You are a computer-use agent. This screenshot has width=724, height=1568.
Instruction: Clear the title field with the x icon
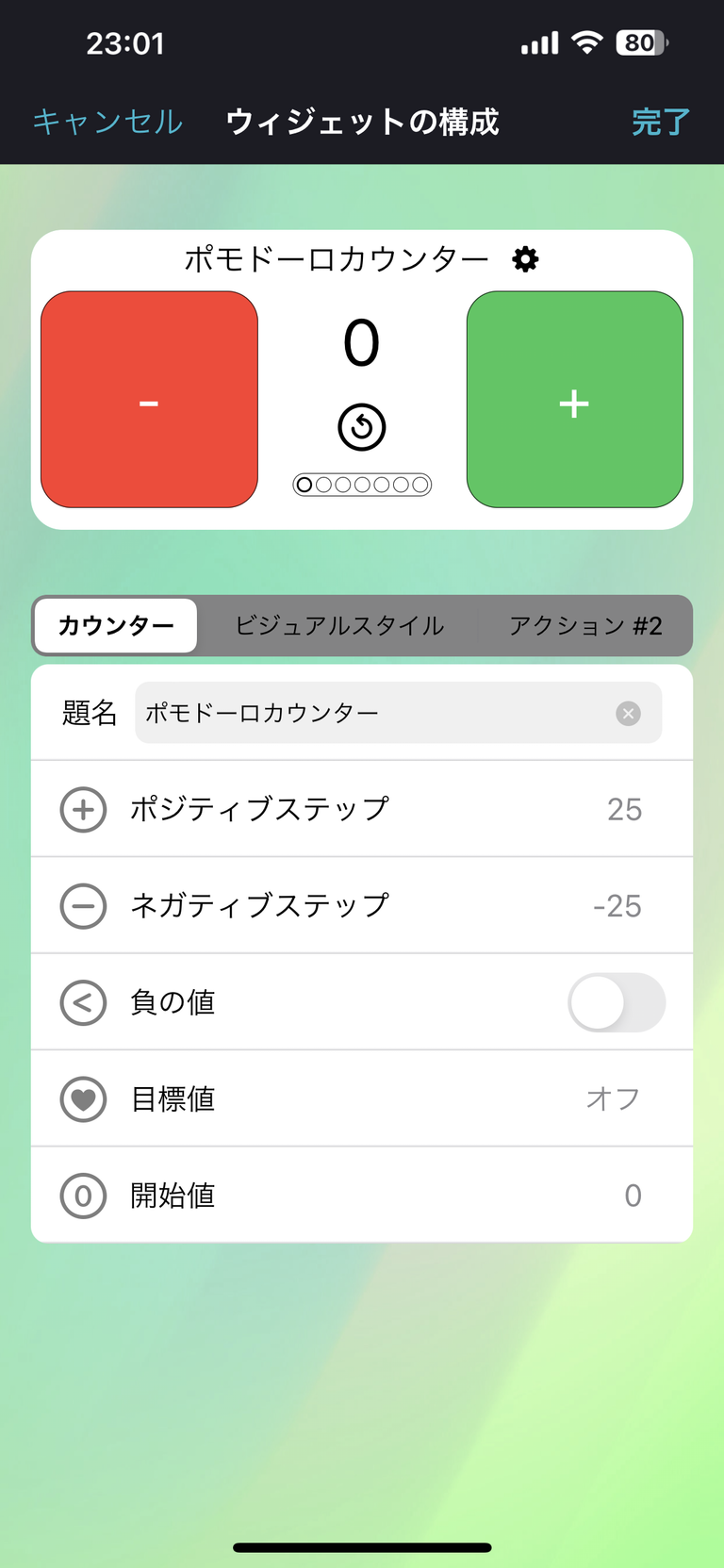click(628, 714)
